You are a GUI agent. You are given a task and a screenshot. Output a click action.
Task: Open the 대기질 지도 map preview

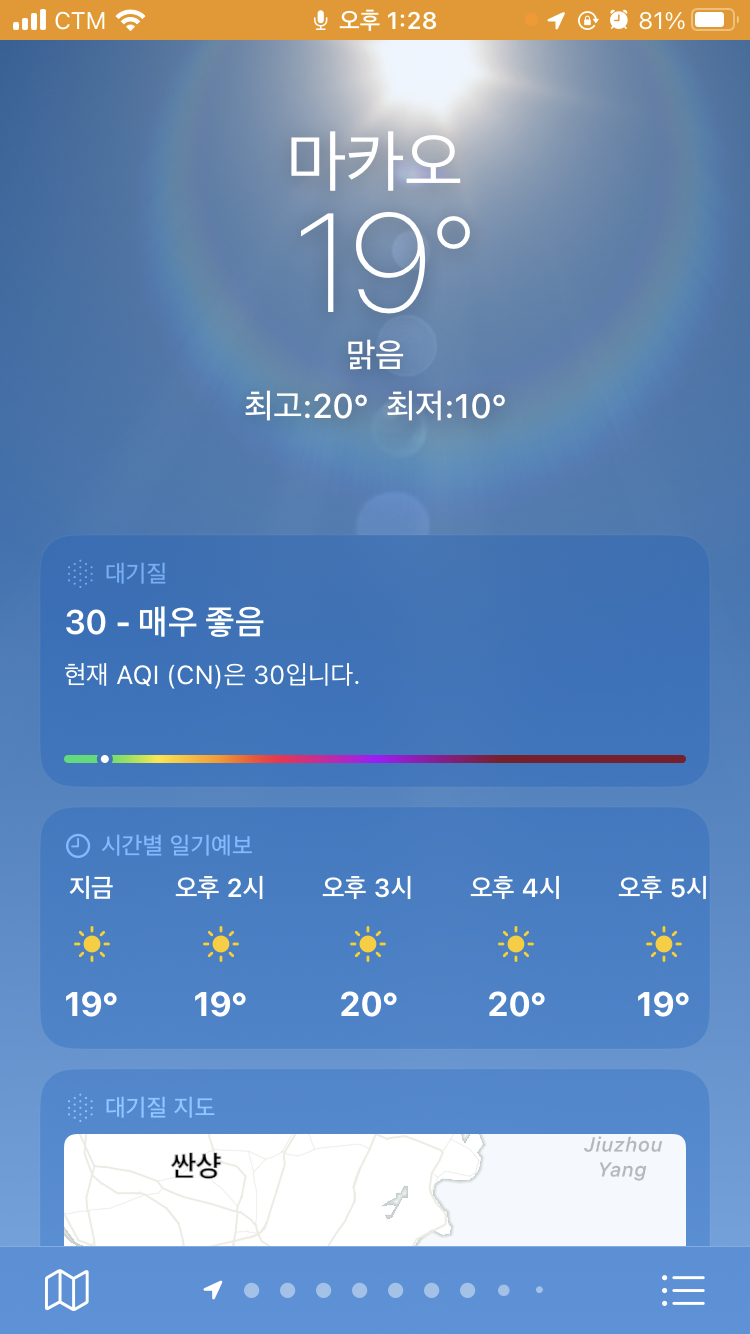click(375, 1188)
